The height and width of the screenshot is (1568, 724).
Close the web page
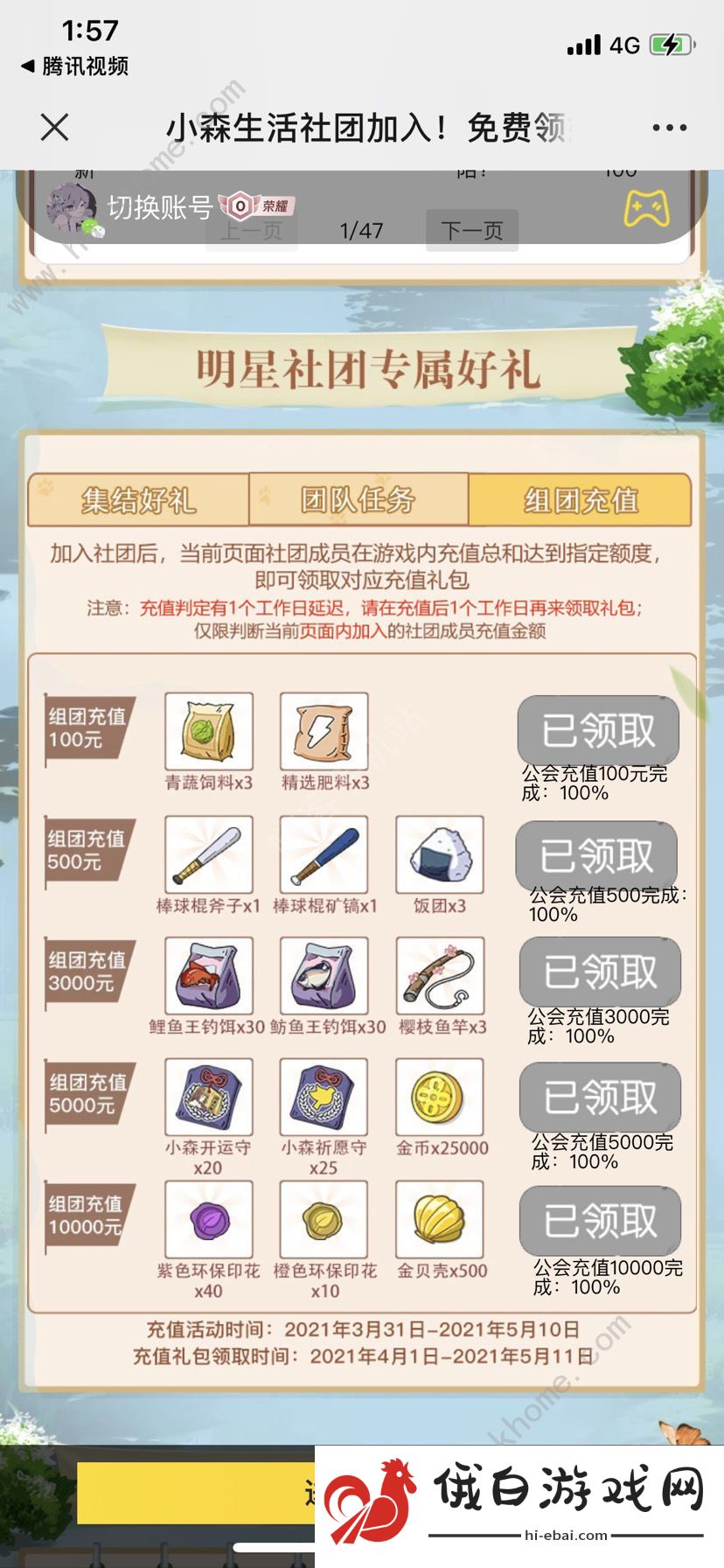pos(54,128)
